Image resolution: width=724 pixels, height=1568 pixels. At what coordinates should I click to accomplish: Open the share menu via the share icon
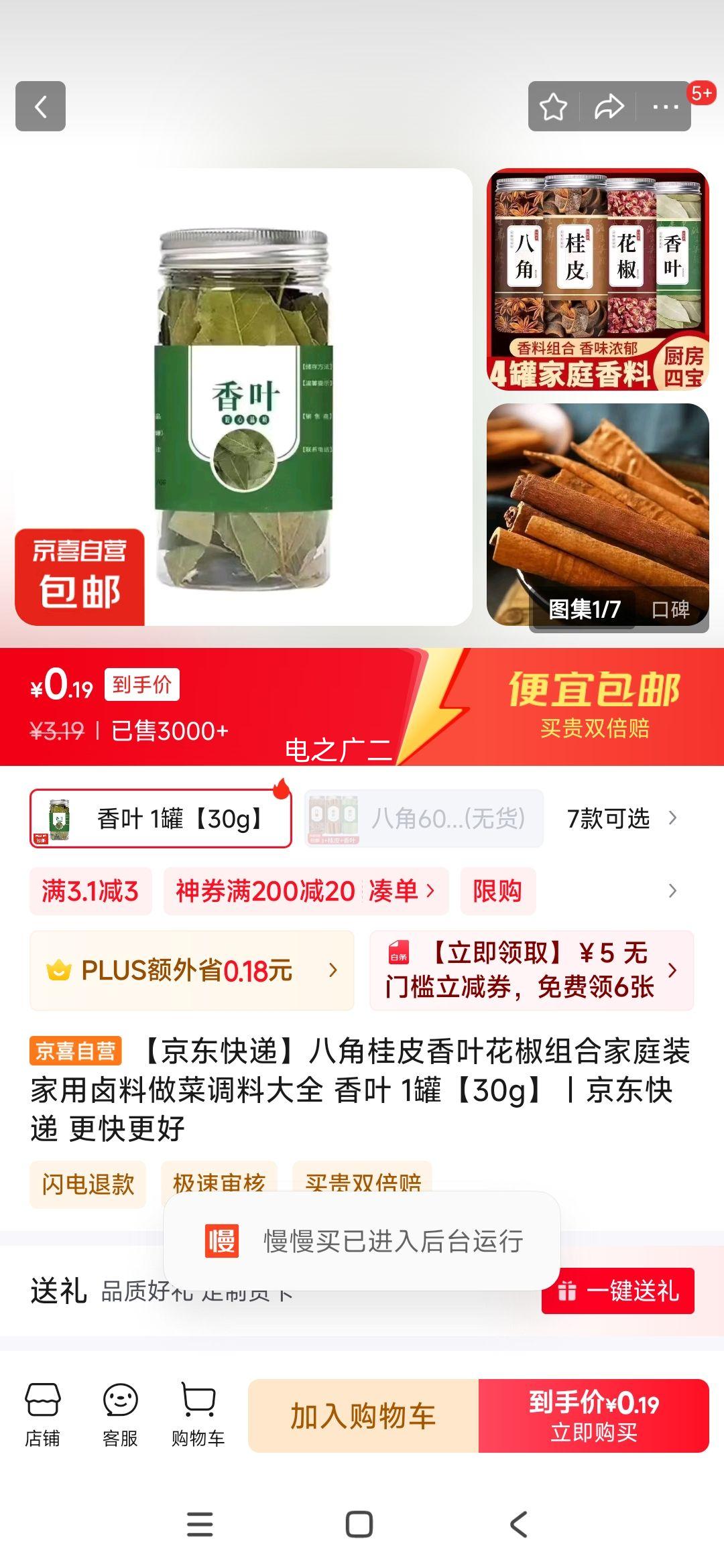(609, 106)
